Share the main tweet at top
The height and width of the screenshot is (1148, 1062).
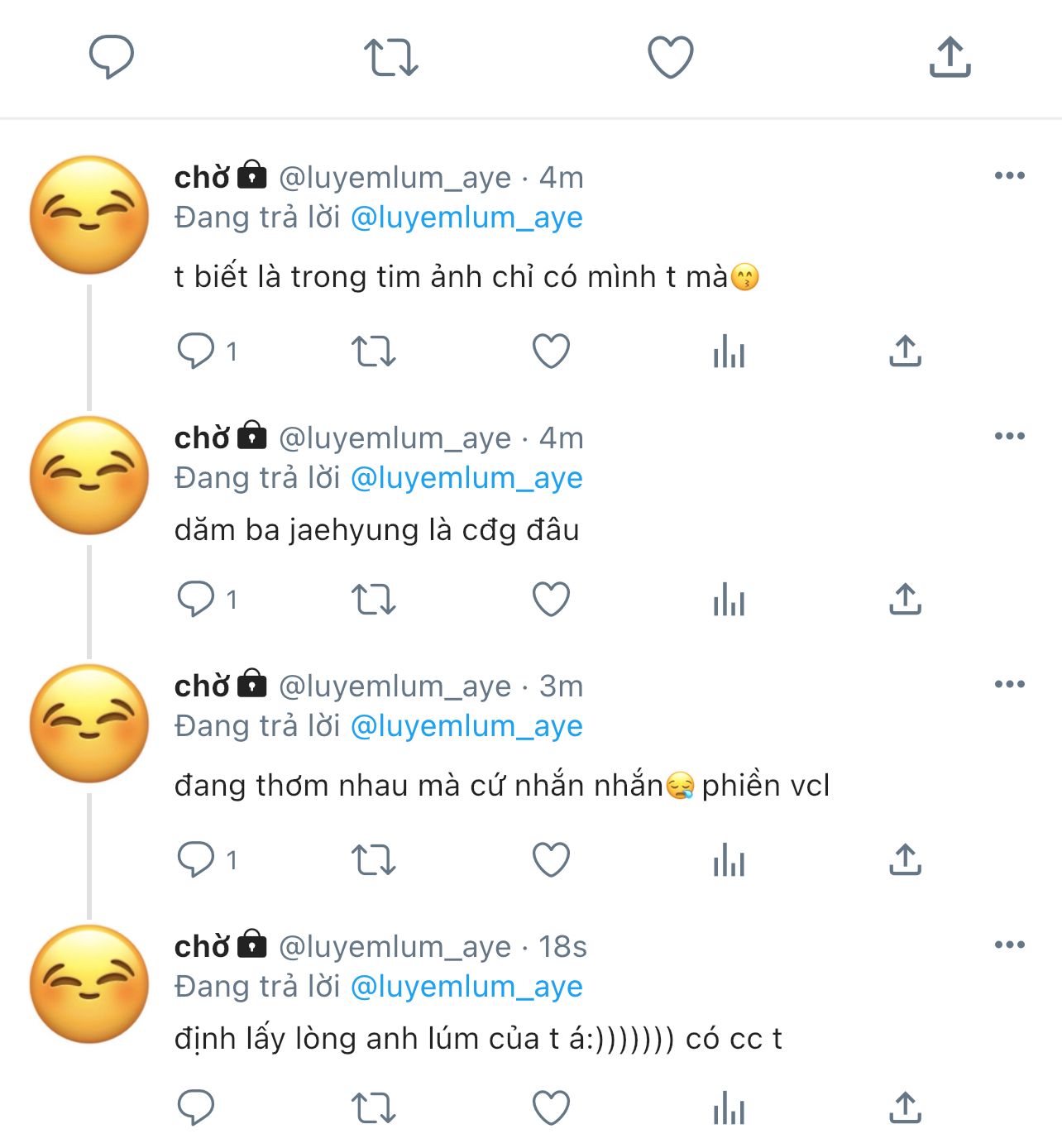coord(950,57)
